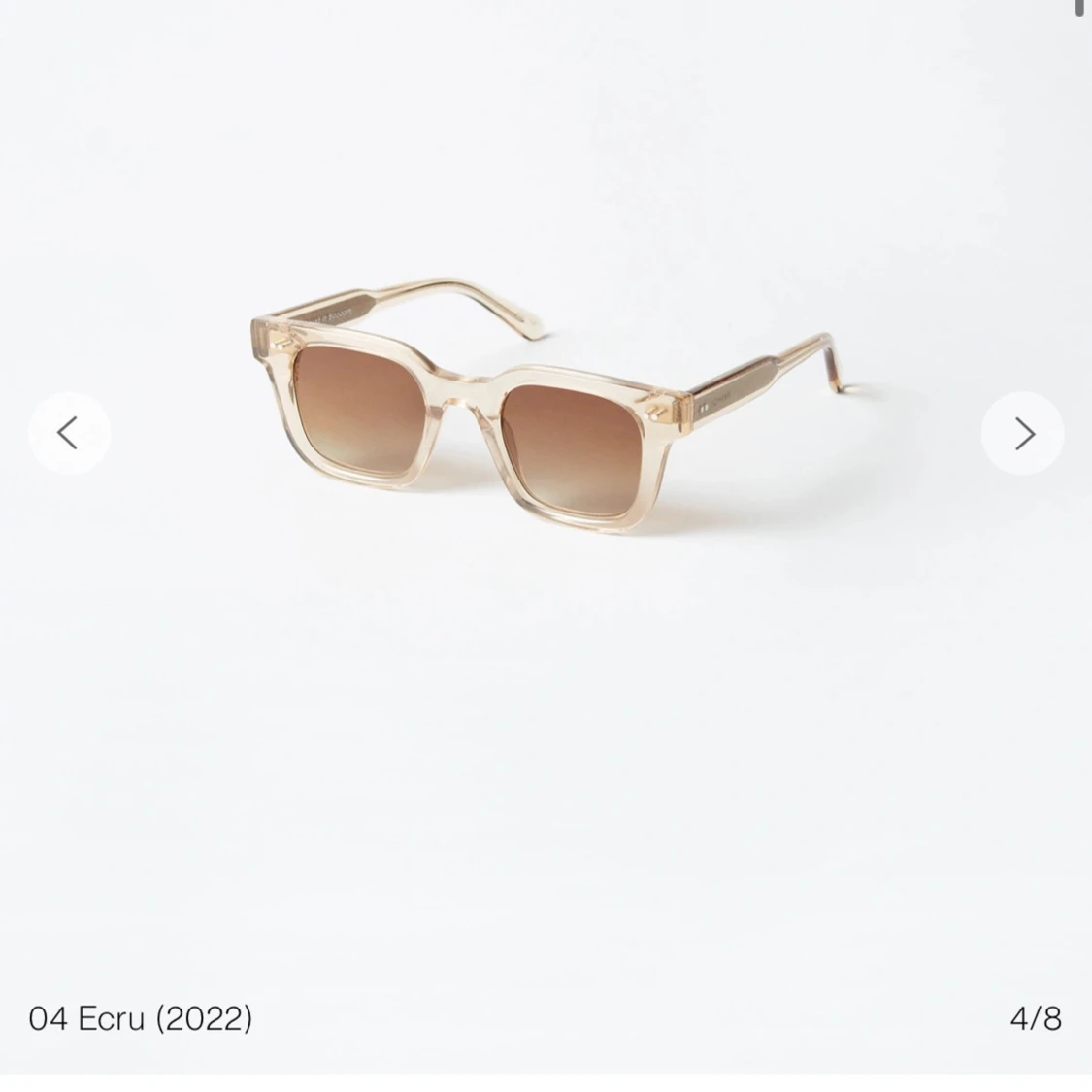1092x1092 pixels.
Task: Advance to the next product image
Action: 1022,433
